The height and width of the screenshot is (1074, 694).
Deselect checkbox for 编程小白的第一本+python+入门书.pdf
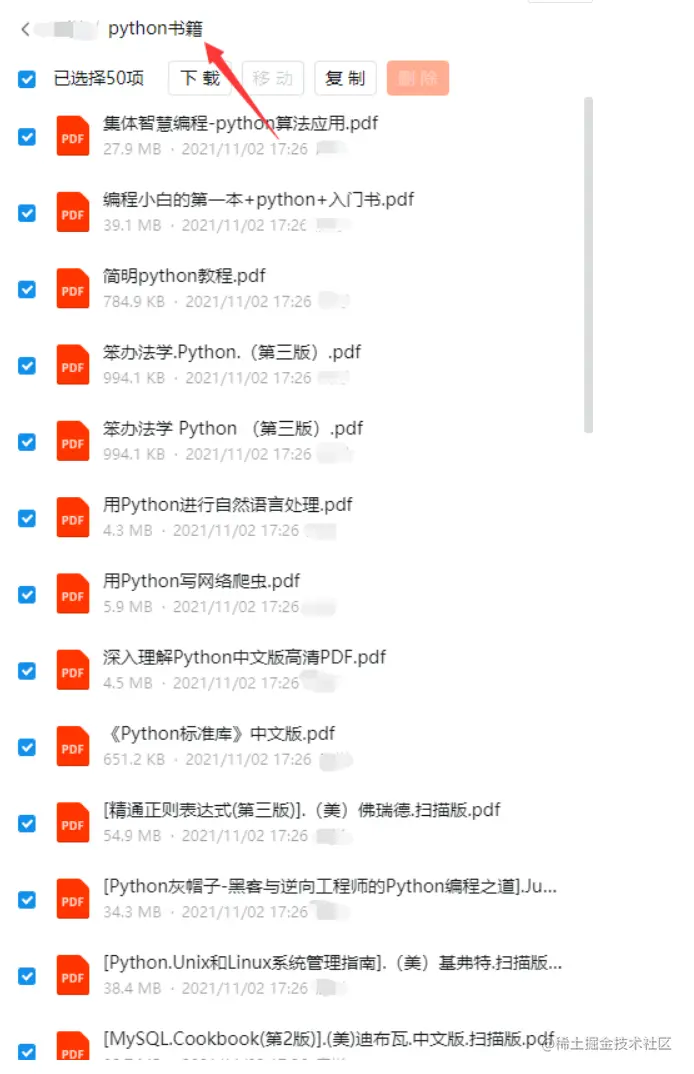tap(27, 213)
